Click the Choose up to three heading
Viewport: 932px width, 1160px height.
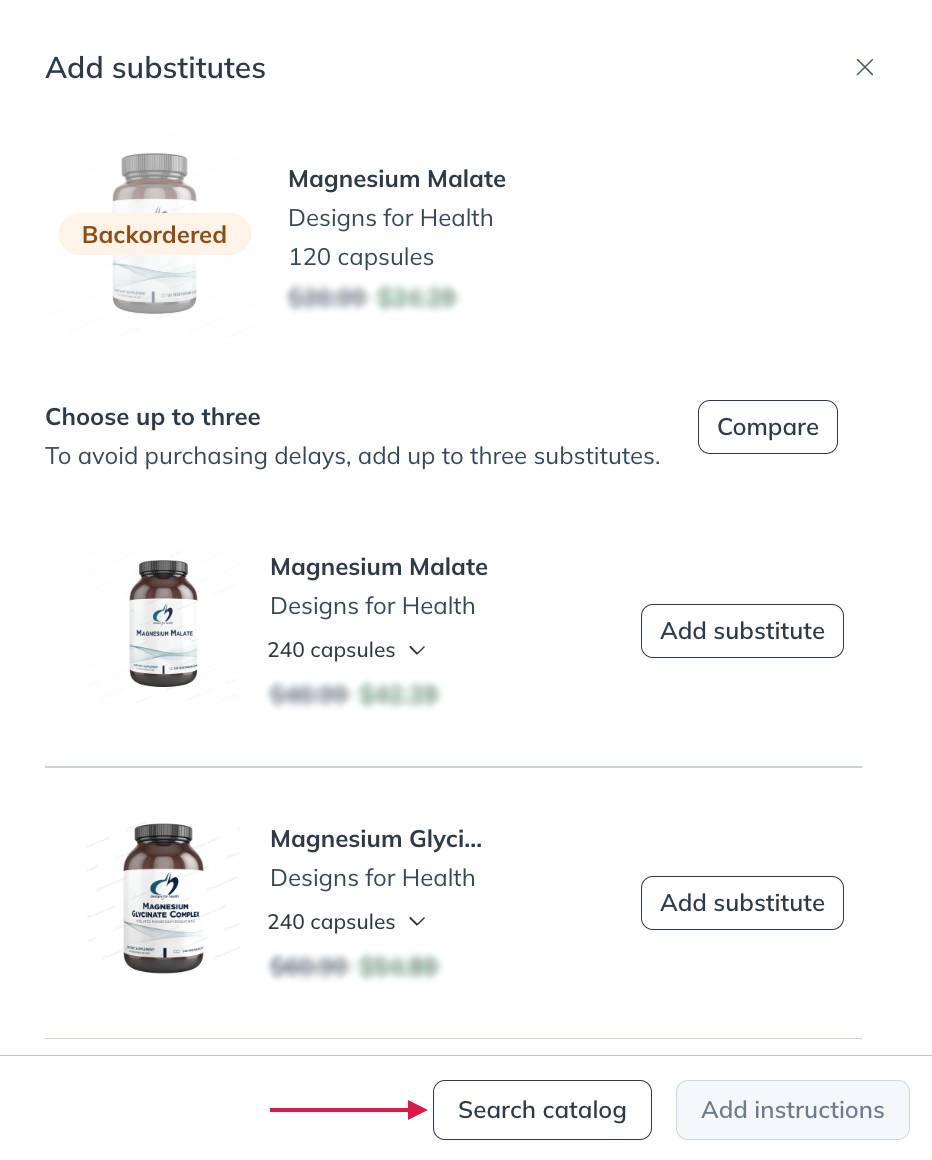pyautogui.click(x=152, y=417)
